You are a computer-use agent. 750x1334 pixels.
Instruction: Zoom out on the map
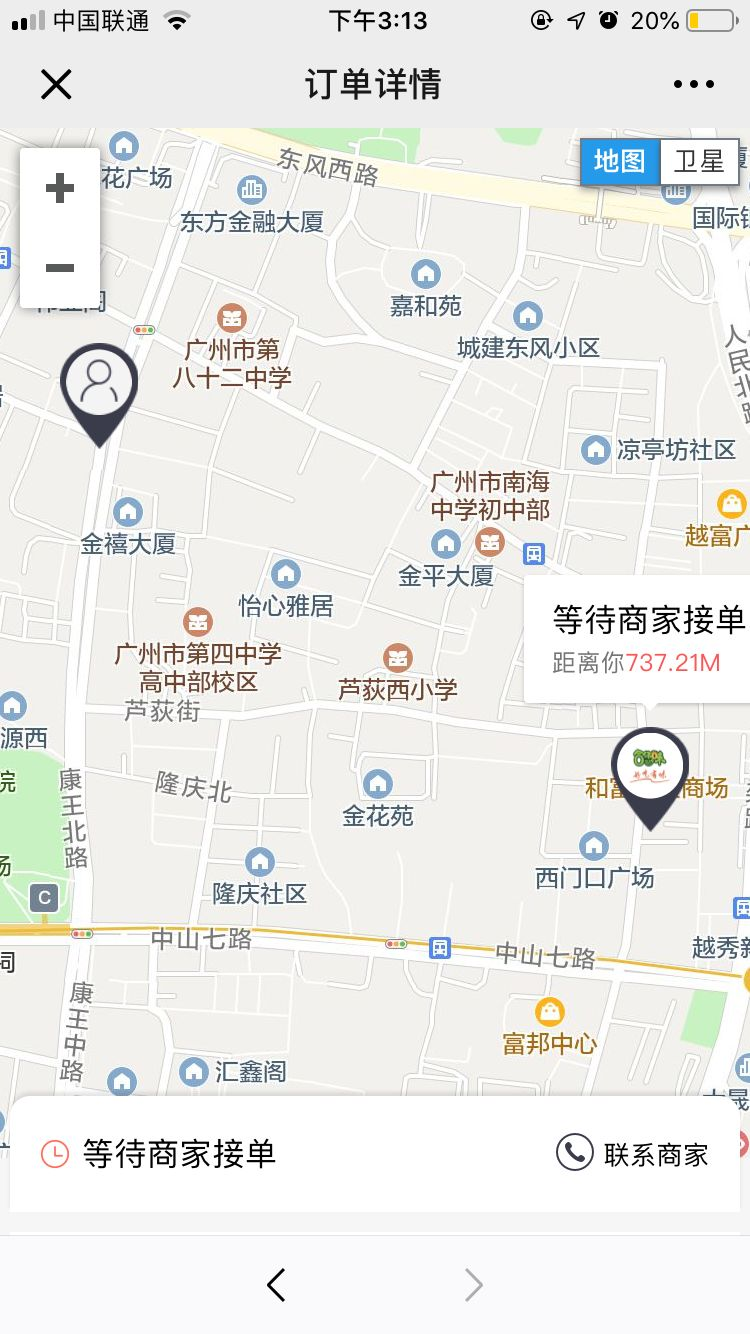(x=60, y=268)
